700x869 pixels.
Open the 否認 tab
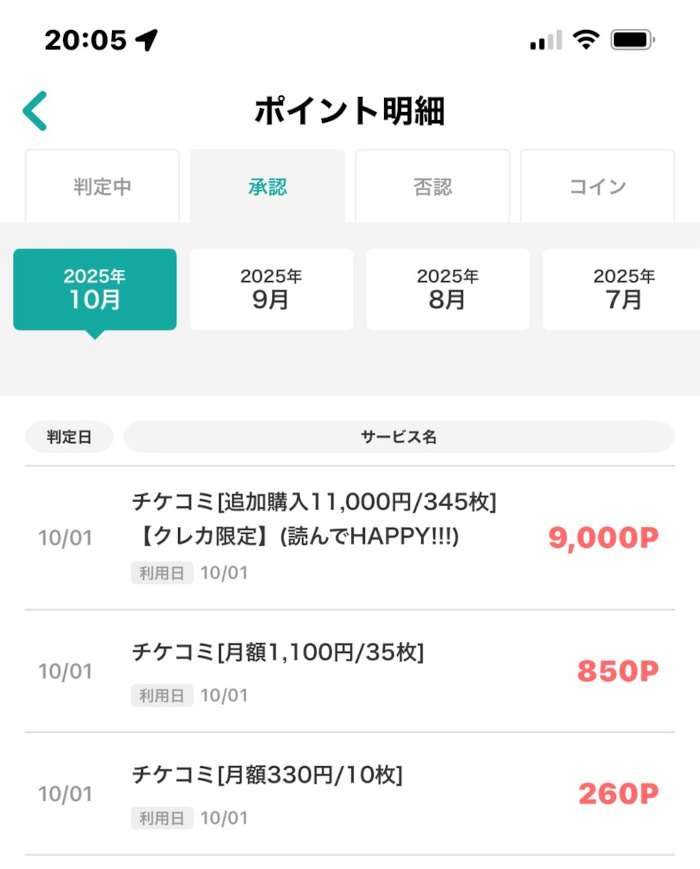tap(432, 187)
